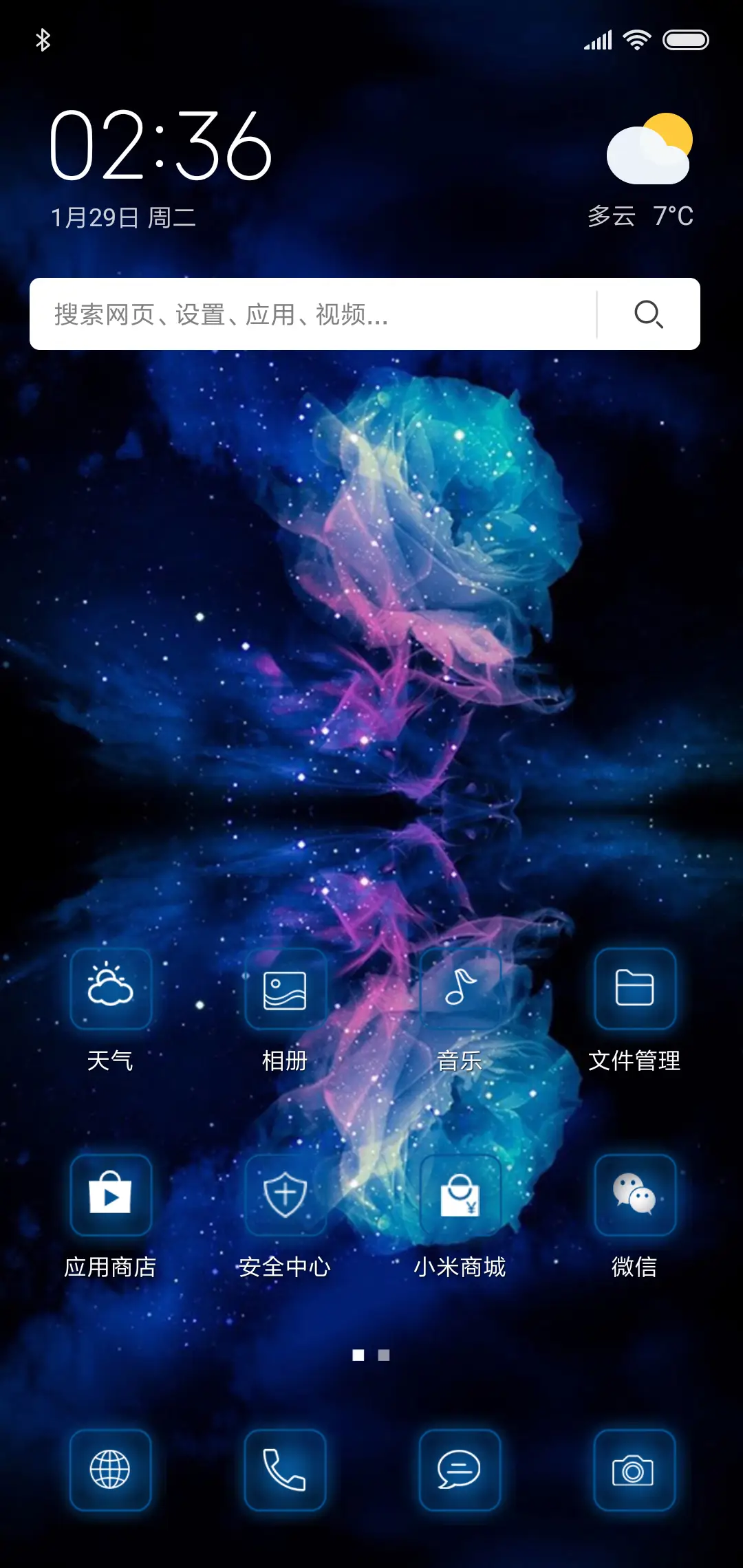Open 文件管理 file manager
743x1568 pixels.
[634, 989]
